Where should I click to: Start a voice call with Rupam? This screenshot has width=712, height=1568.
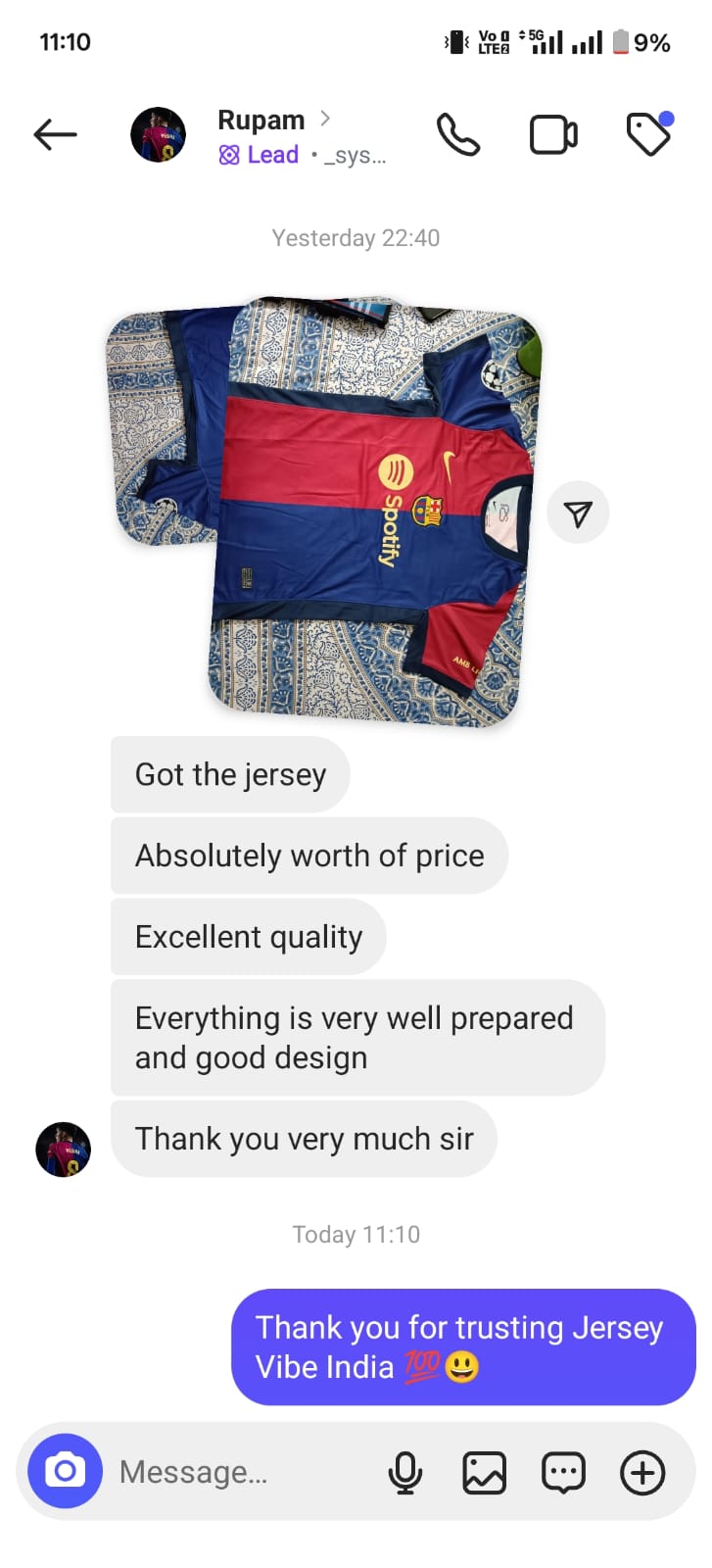(x=457, y=134)
